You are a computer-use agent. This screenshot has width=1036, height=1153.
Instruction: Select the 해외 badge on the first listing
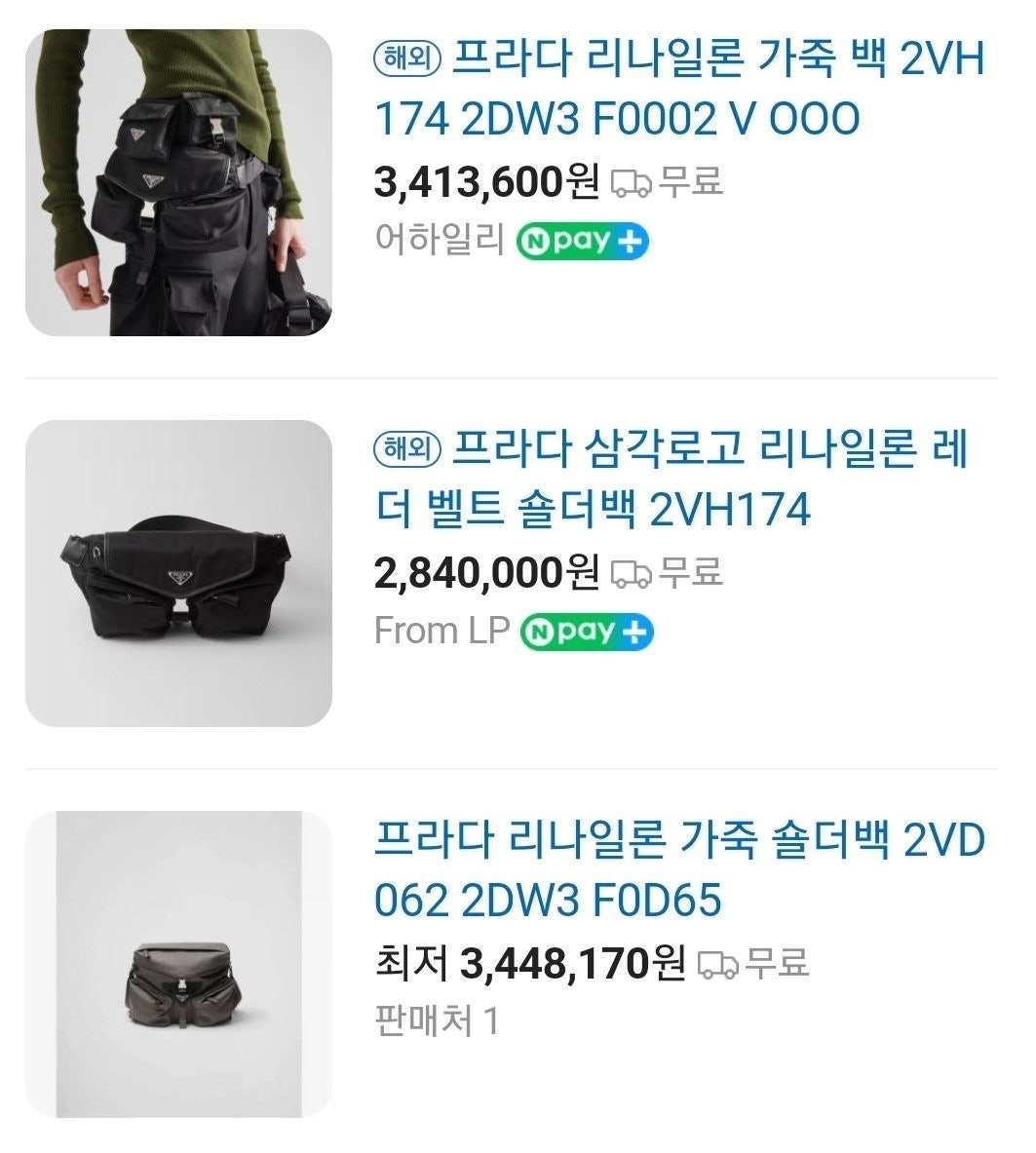pyautogui.click(x=406, y=60)
